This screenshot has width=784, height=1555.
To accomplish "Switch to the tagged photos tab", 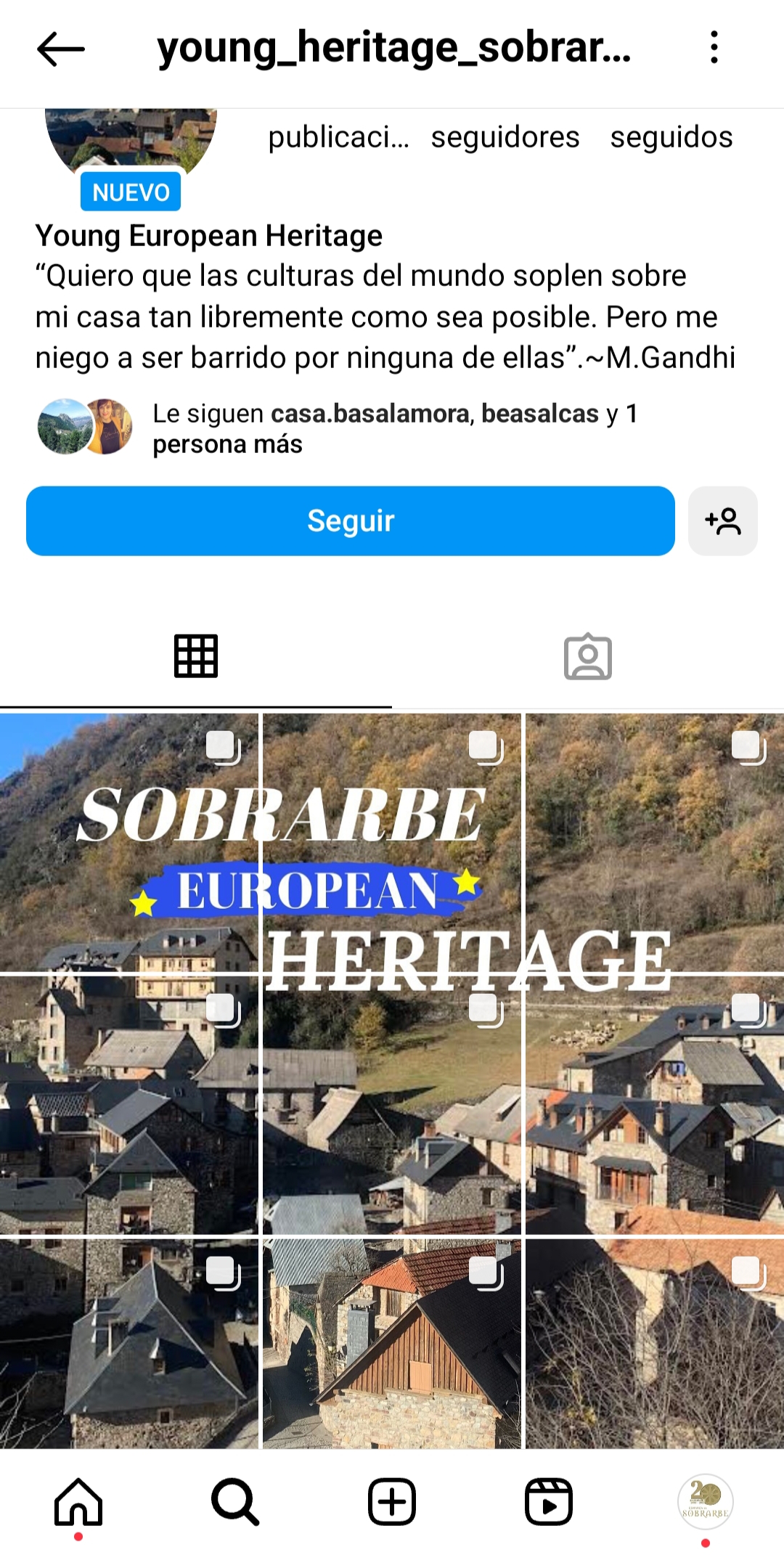I will point(588,656).
